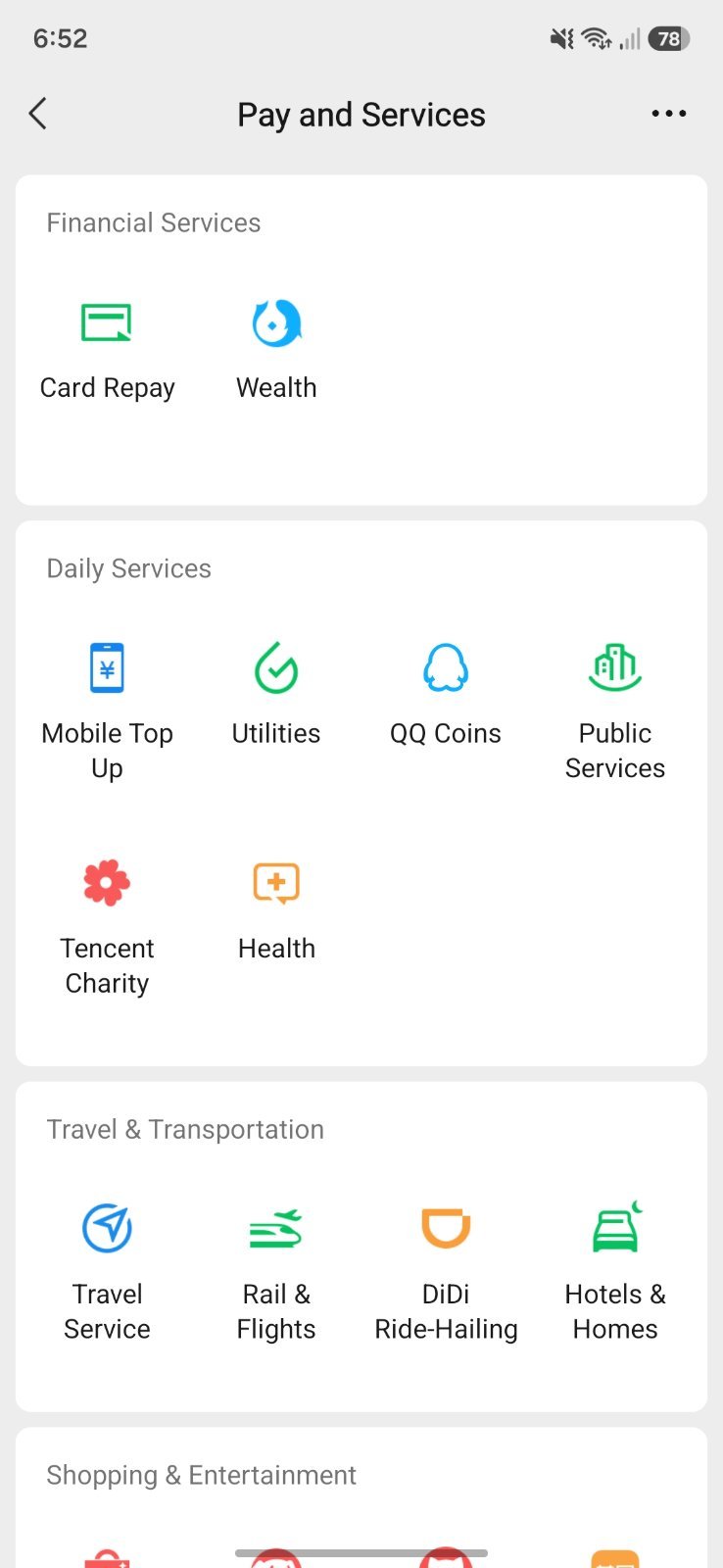Screen dimensions: 723x1568
Task: Open the three-dot overflow menu
Action: coord(669,114)
